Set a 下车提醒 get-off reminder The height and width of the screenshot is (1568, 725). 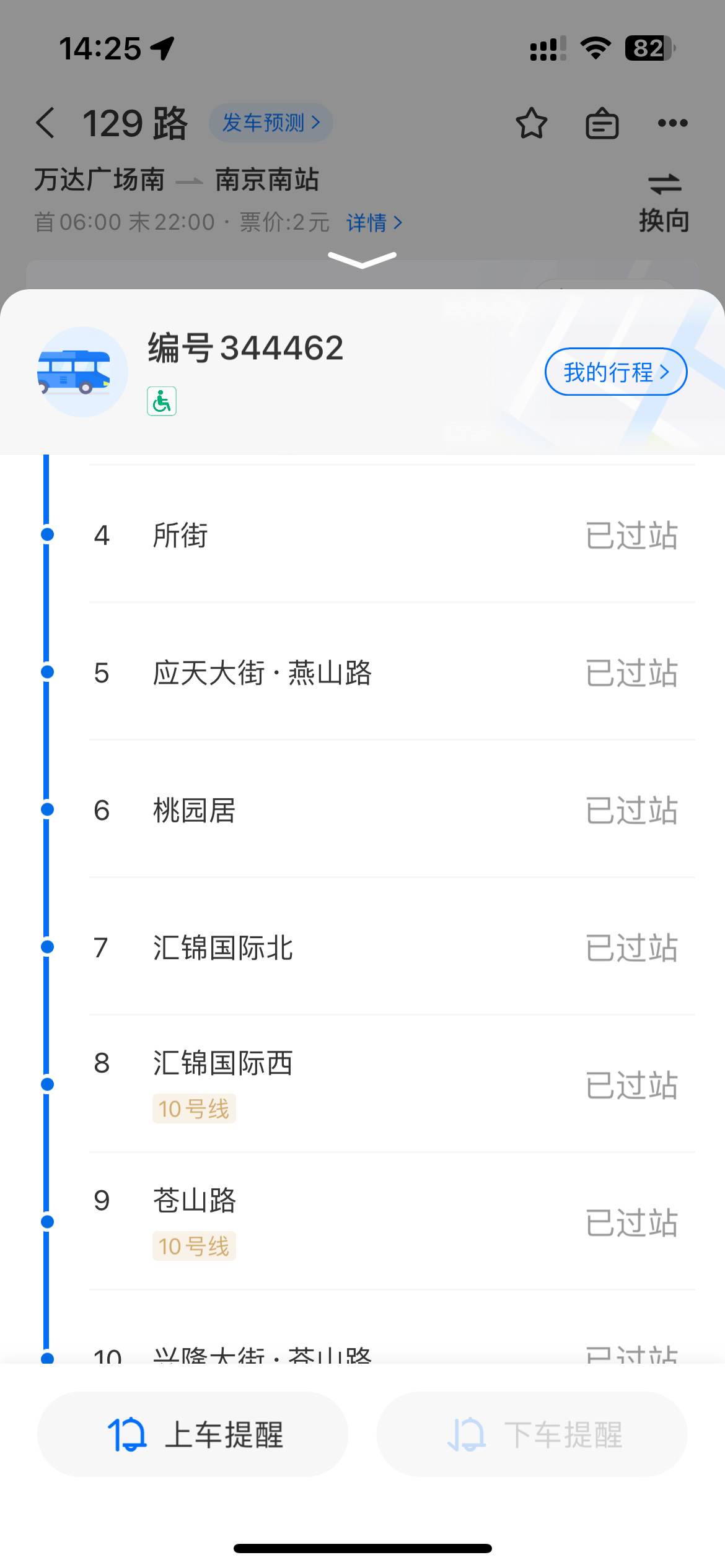click(532, 1434)
